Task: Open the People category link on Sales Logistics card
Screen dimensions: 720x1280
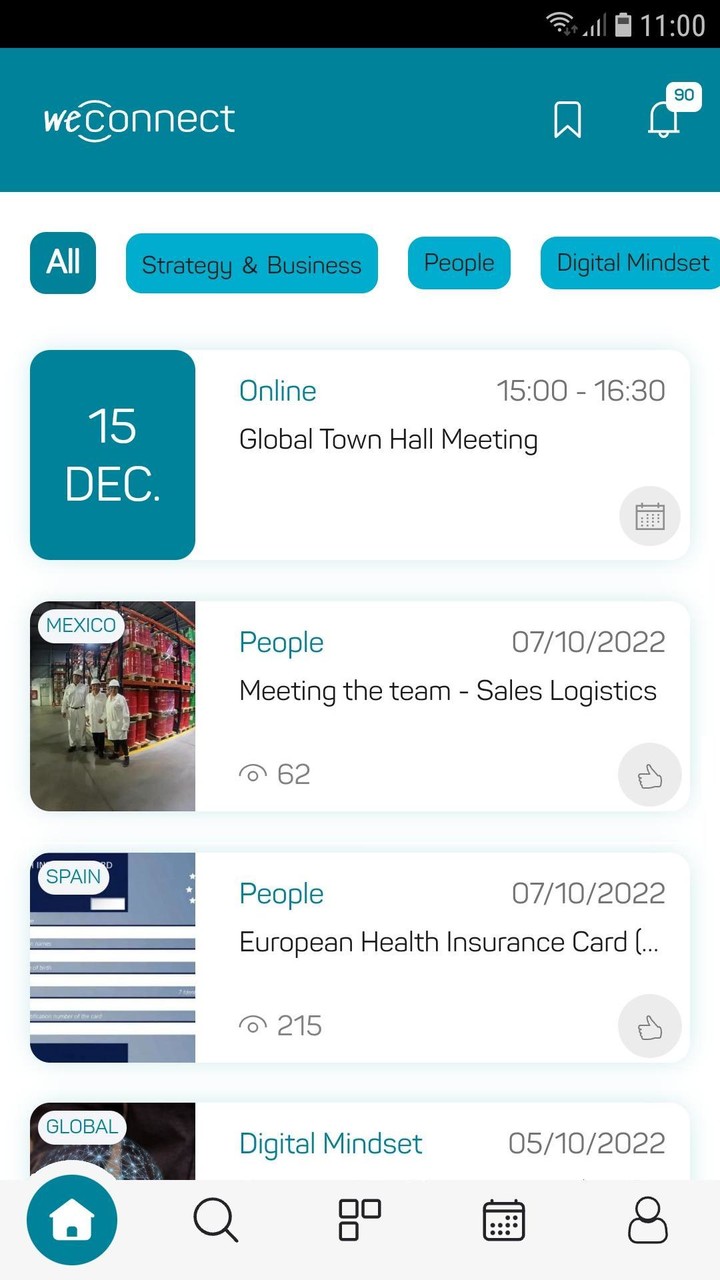Action: point(281,642)
